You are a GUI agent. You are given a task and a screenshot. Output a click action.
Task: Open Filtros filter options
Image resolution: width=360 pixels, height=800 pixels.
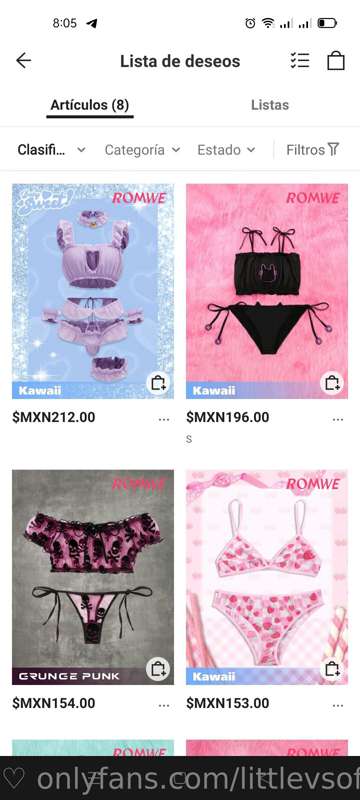[x=312, y=149]
